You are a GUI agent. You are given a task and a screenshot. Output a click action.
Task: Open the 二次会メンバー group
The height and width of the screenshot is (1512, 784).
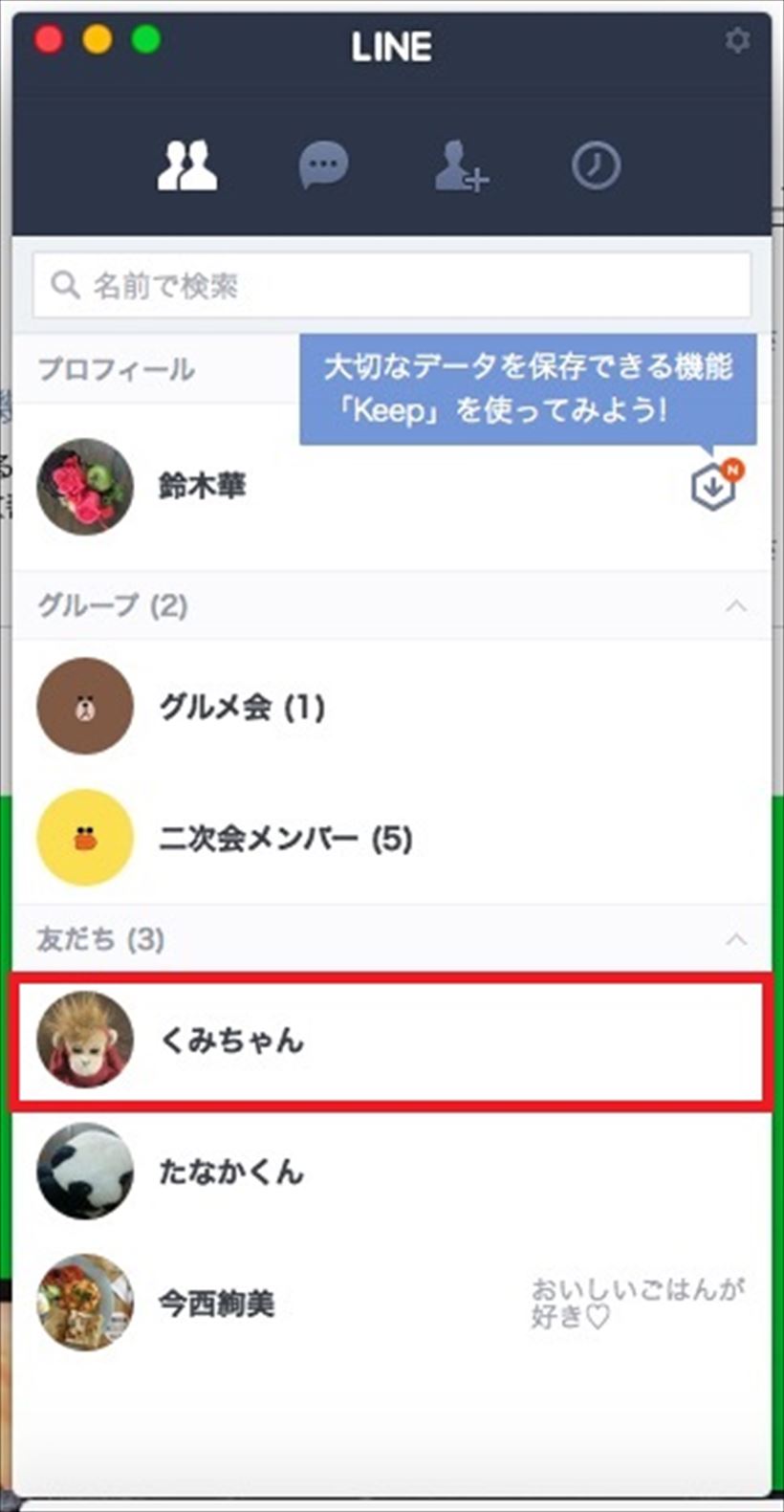click(x=285, y=839)
